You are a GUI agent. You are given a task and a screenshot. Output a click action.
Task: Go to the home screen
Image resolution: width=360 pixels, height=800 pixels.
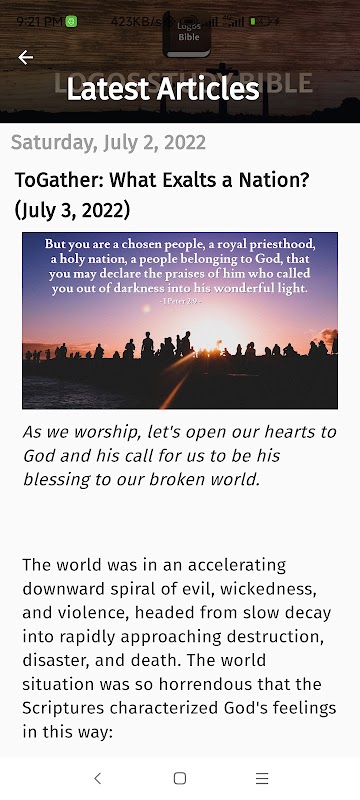[179, 778]
